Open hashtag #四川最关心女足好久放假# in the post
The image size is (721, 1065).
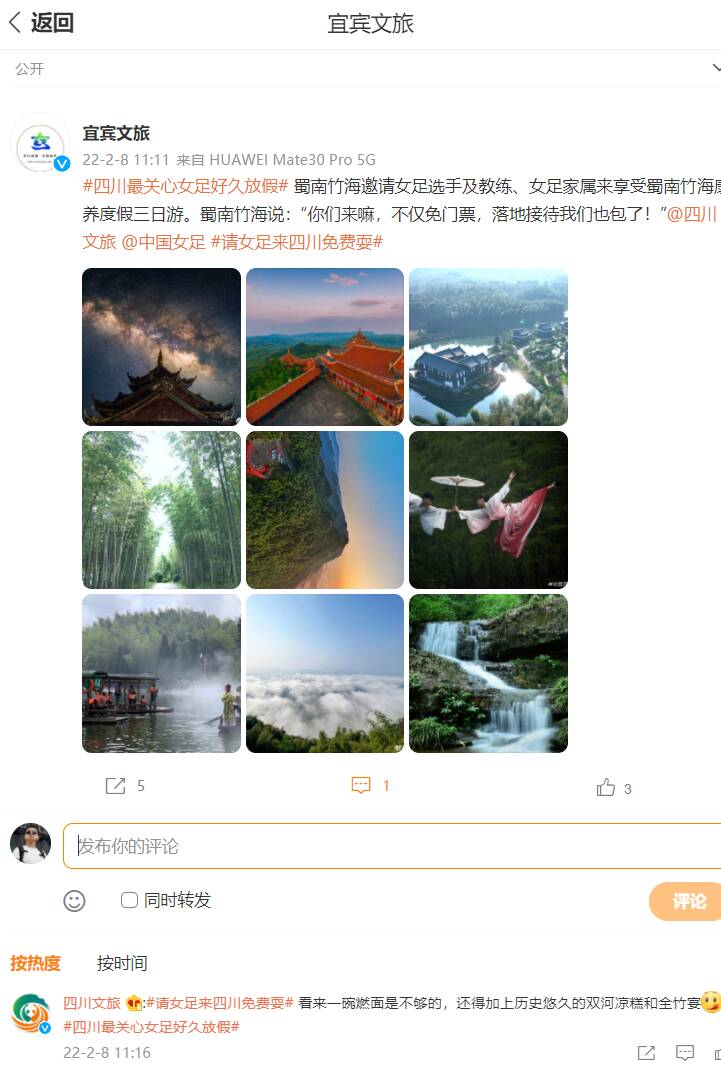coord(185,186)
